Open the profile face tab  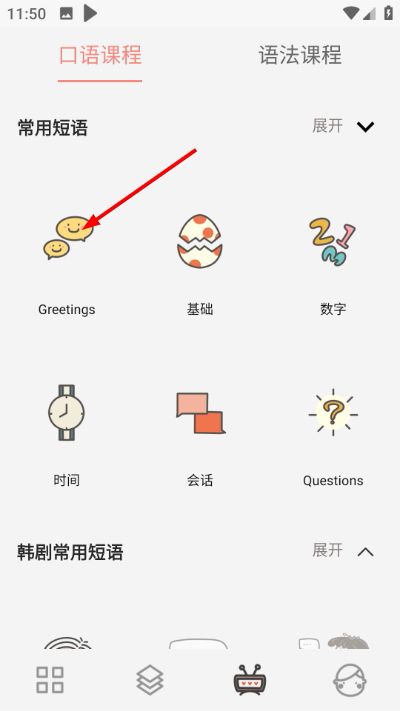coord(350,680)
